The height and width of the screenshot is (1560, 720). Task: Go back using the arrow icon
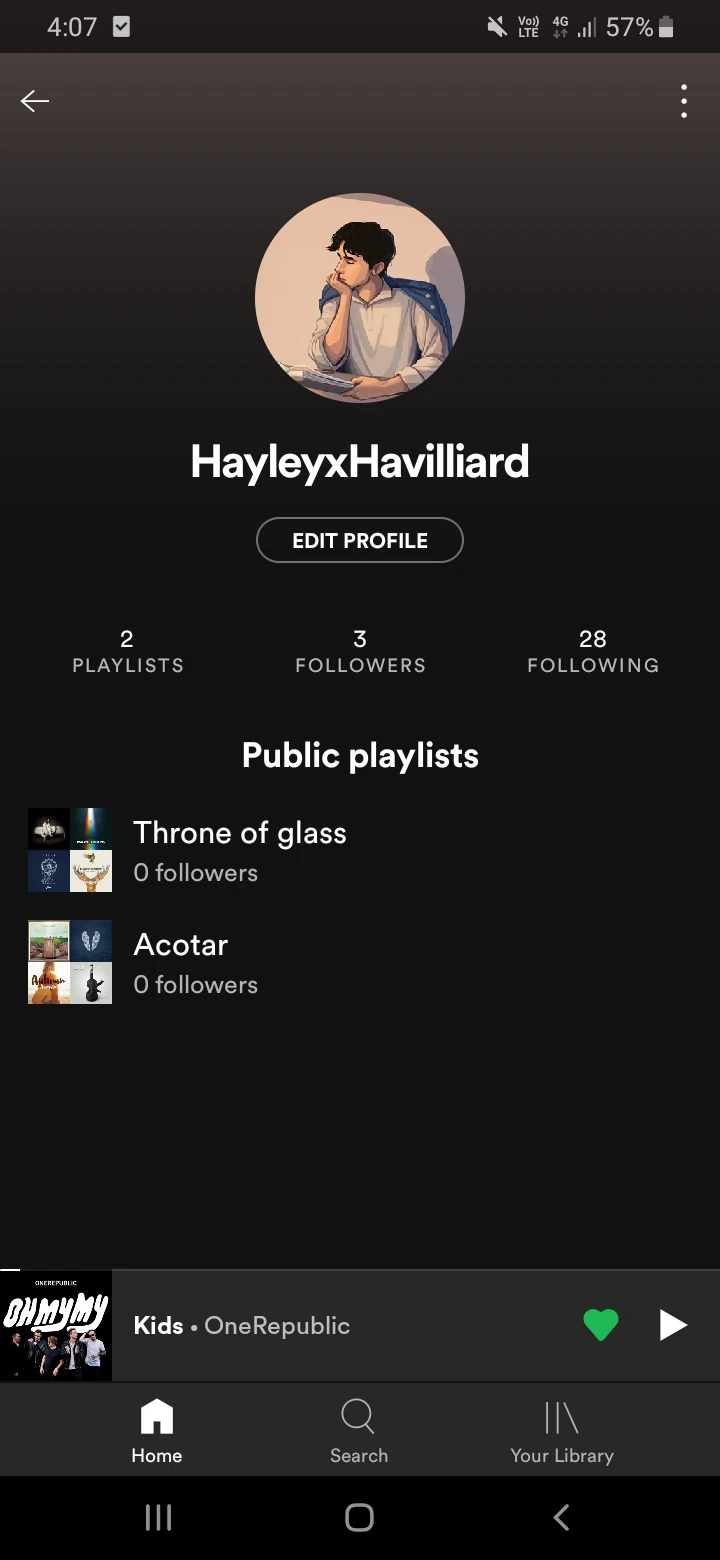pos(35,100)
